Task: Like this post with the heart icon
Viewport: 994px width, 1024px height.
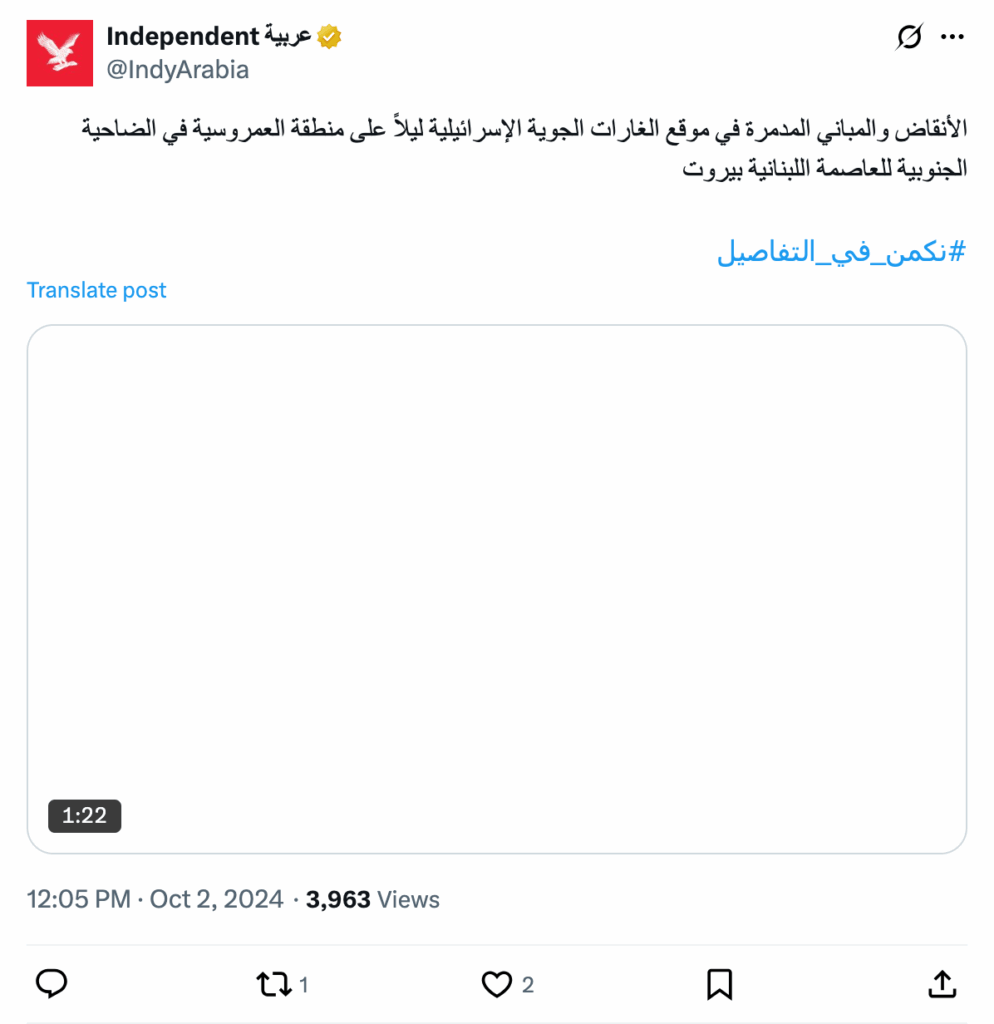Action: point(496,984)
